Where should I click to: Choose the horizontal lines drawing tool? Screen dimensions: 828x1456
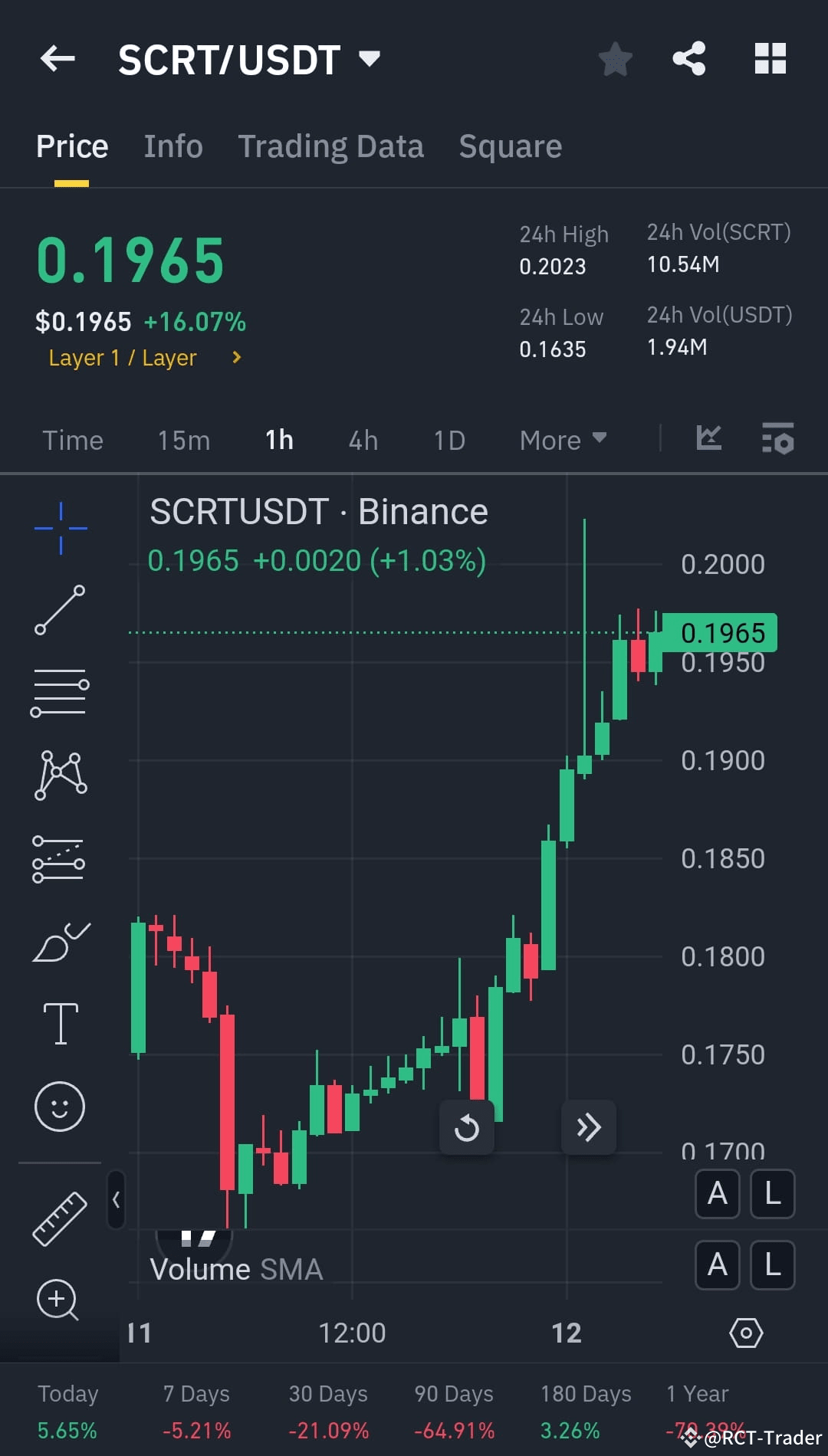[61, 692]
